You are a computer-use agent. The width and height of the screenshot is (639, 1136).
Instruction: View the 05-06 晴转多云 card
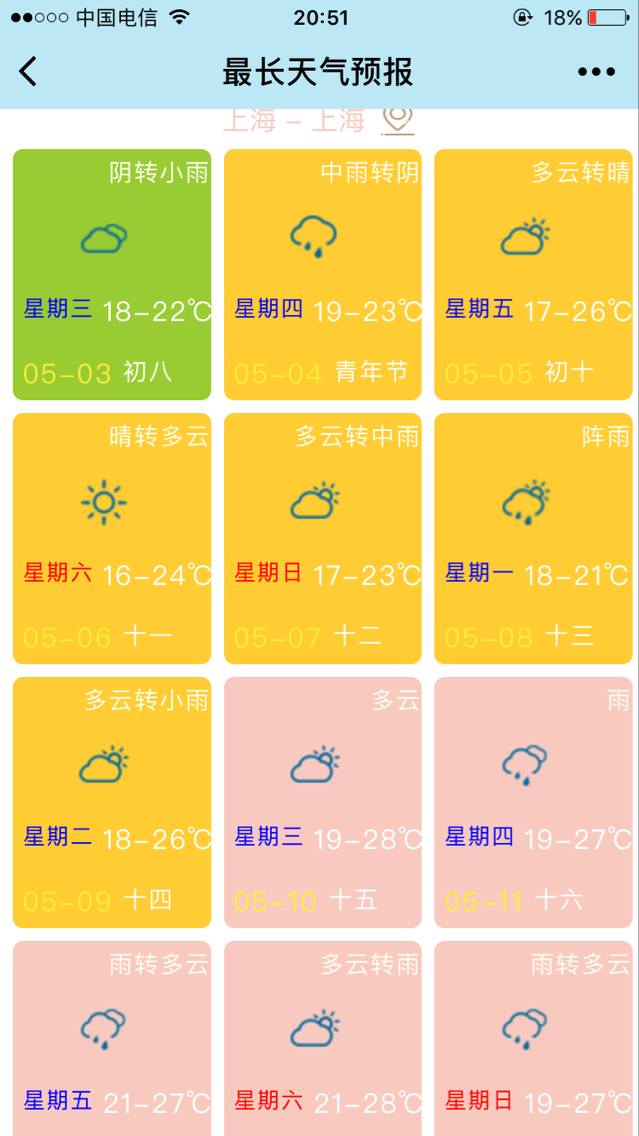click(112, 538)
